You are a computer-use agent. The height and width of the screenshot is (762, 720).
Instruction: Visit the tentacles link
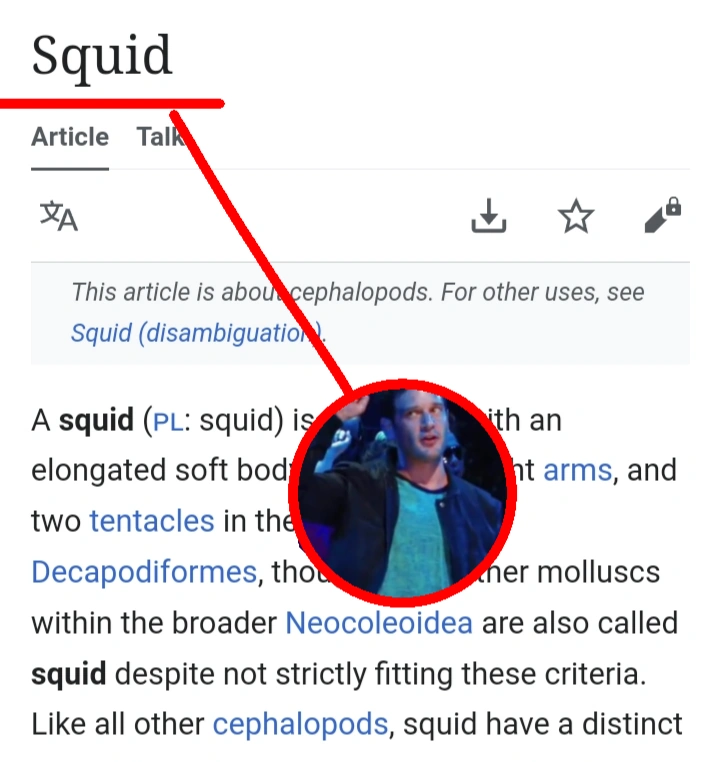coord(152,521)
